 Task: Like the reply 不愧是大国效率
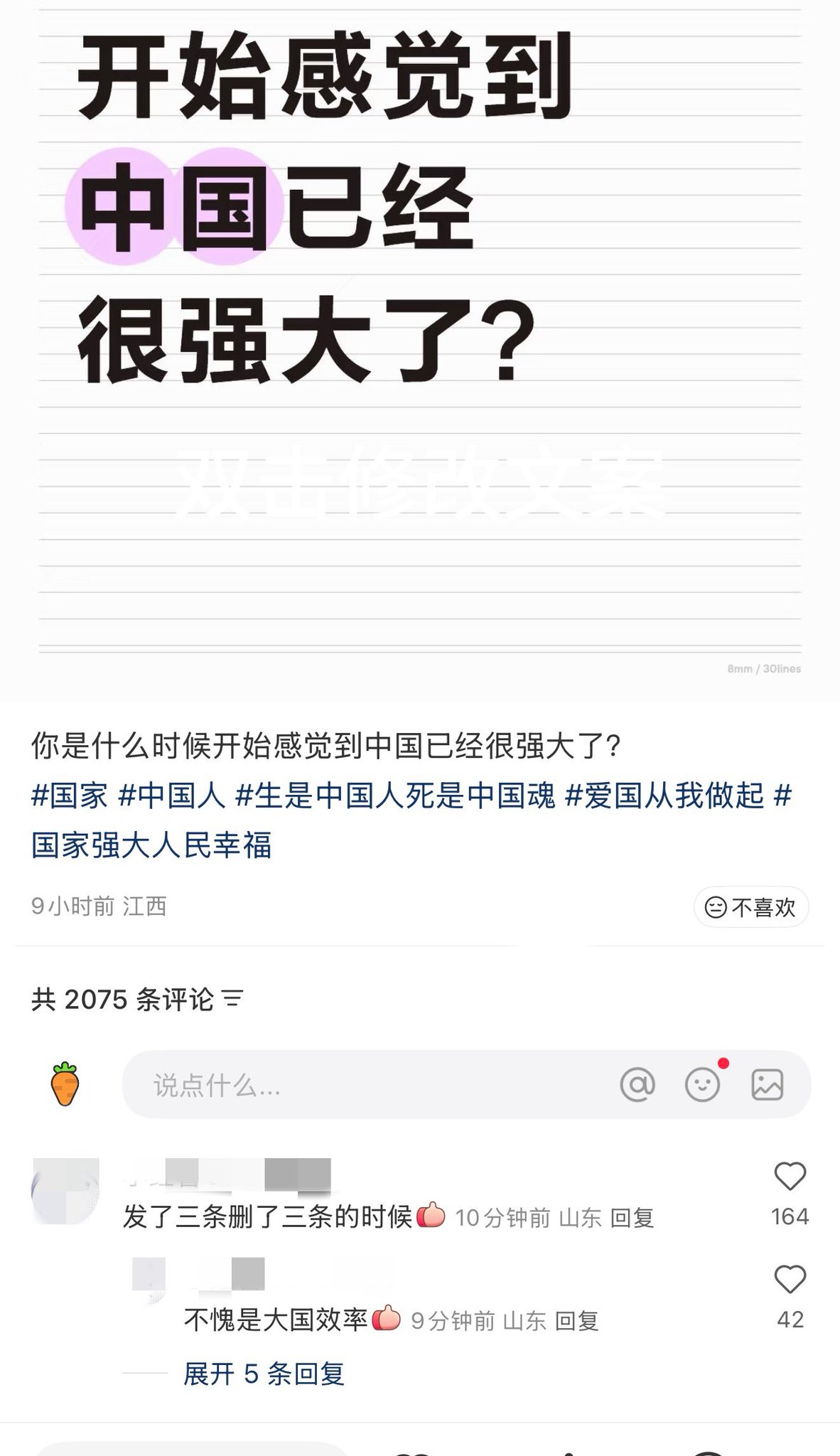[790, 1280]
